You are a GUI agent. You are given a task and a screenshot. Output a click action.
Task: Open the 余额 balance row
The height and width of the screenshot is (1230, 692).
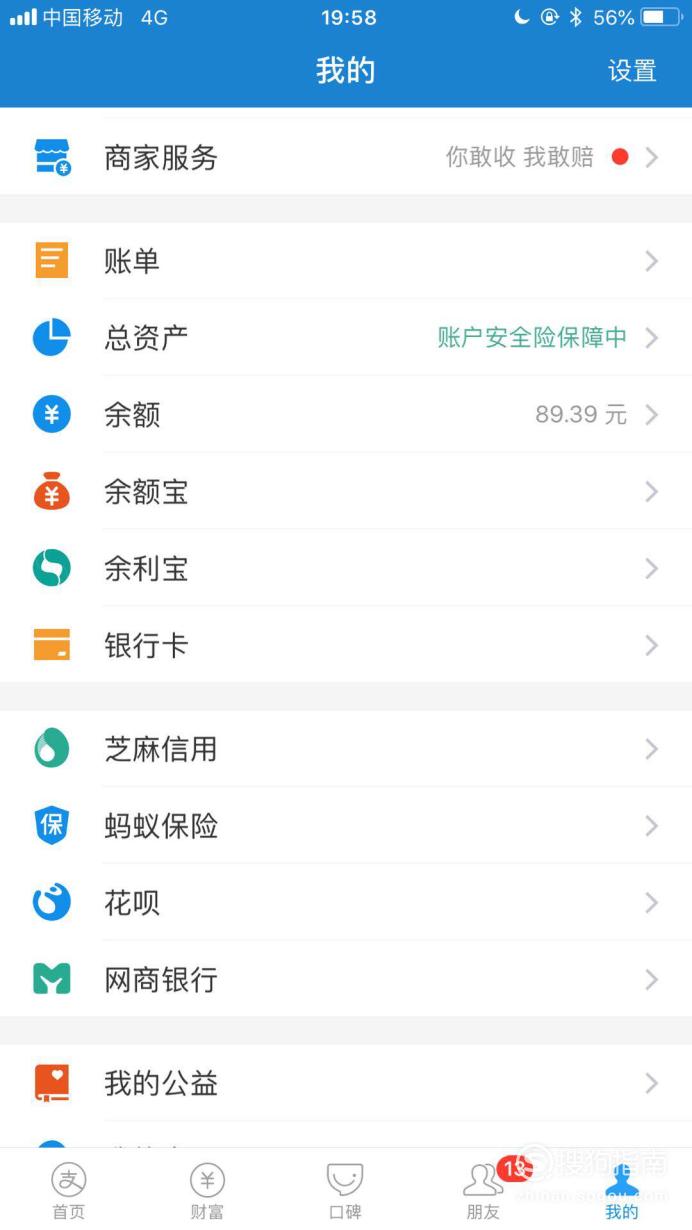tap(346, 415)
